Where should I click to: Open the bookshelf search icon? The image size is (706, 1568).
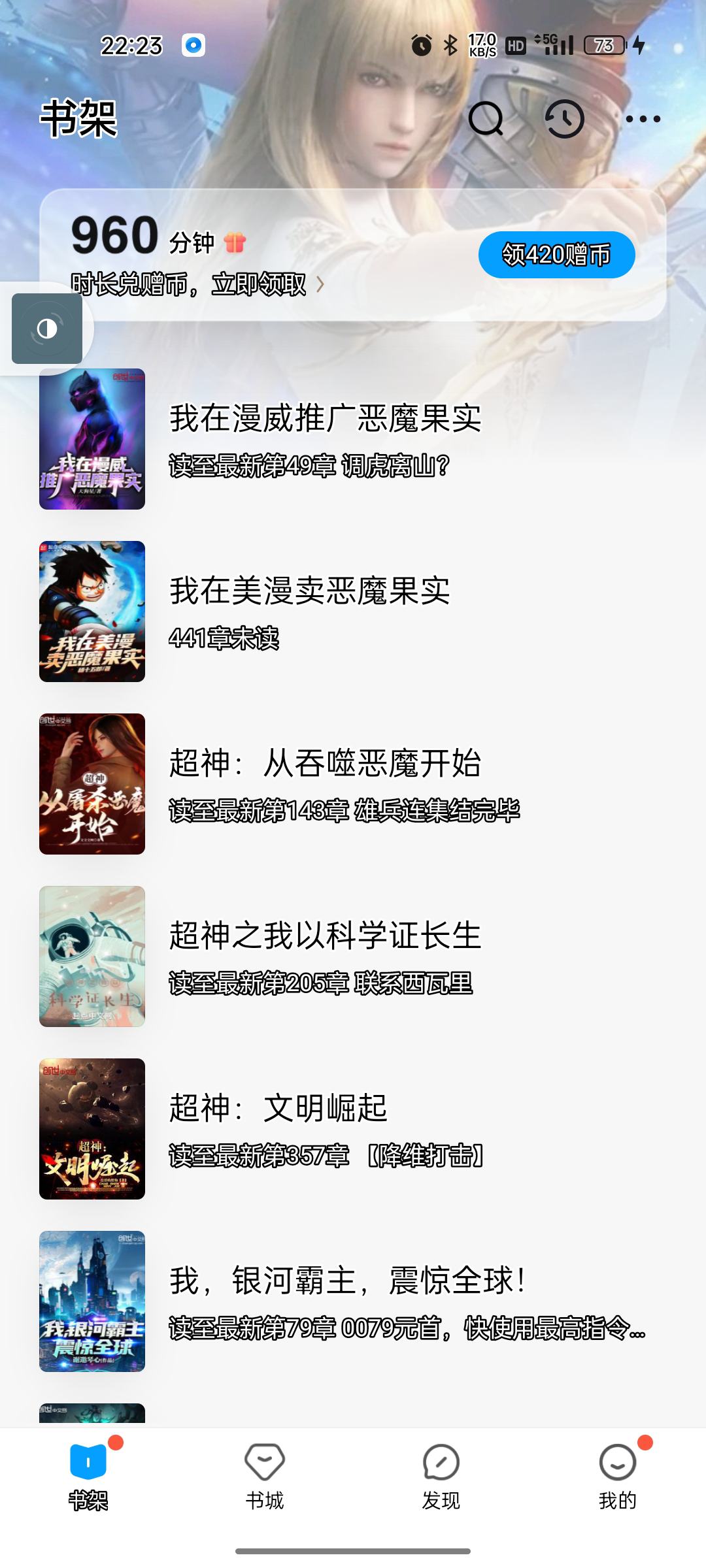click(486, 119)
